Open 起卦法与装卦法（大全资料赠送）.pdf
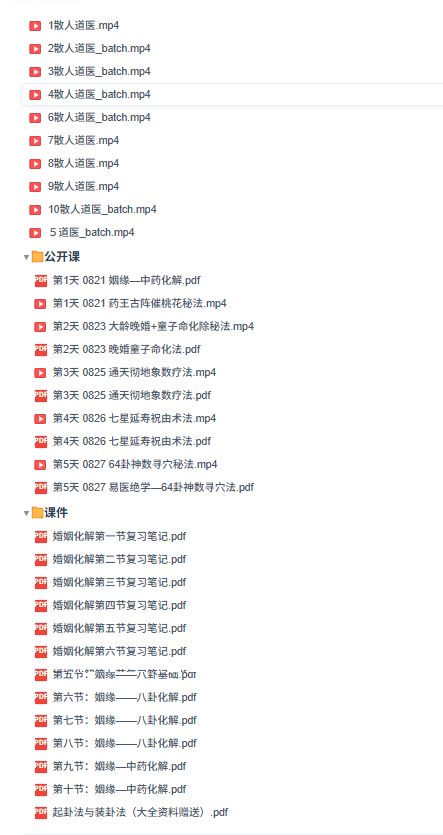 pyautogui.click(x=140, y=812)
